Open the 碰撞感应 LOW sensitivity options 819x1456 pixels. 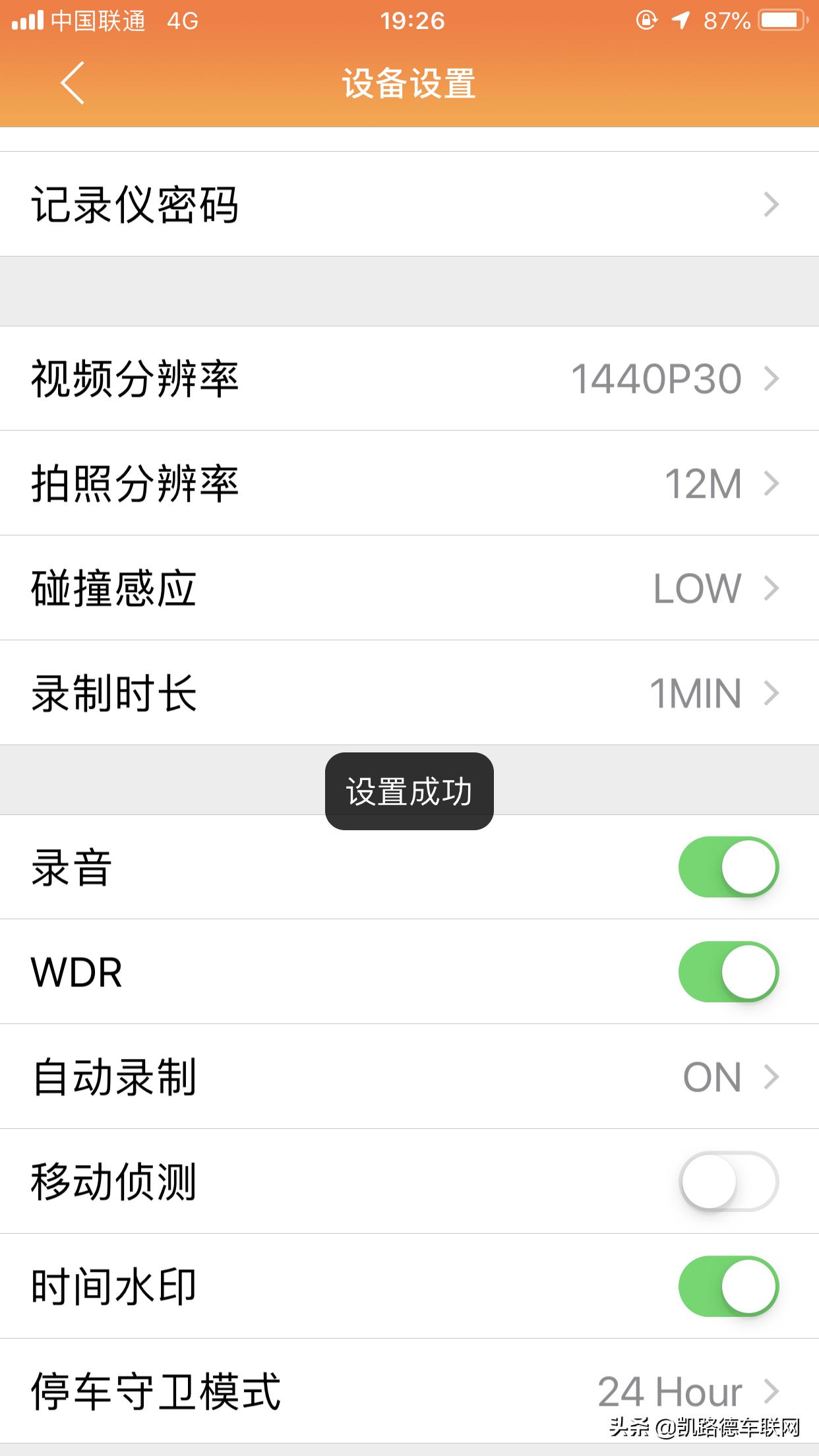click(409, 588)
